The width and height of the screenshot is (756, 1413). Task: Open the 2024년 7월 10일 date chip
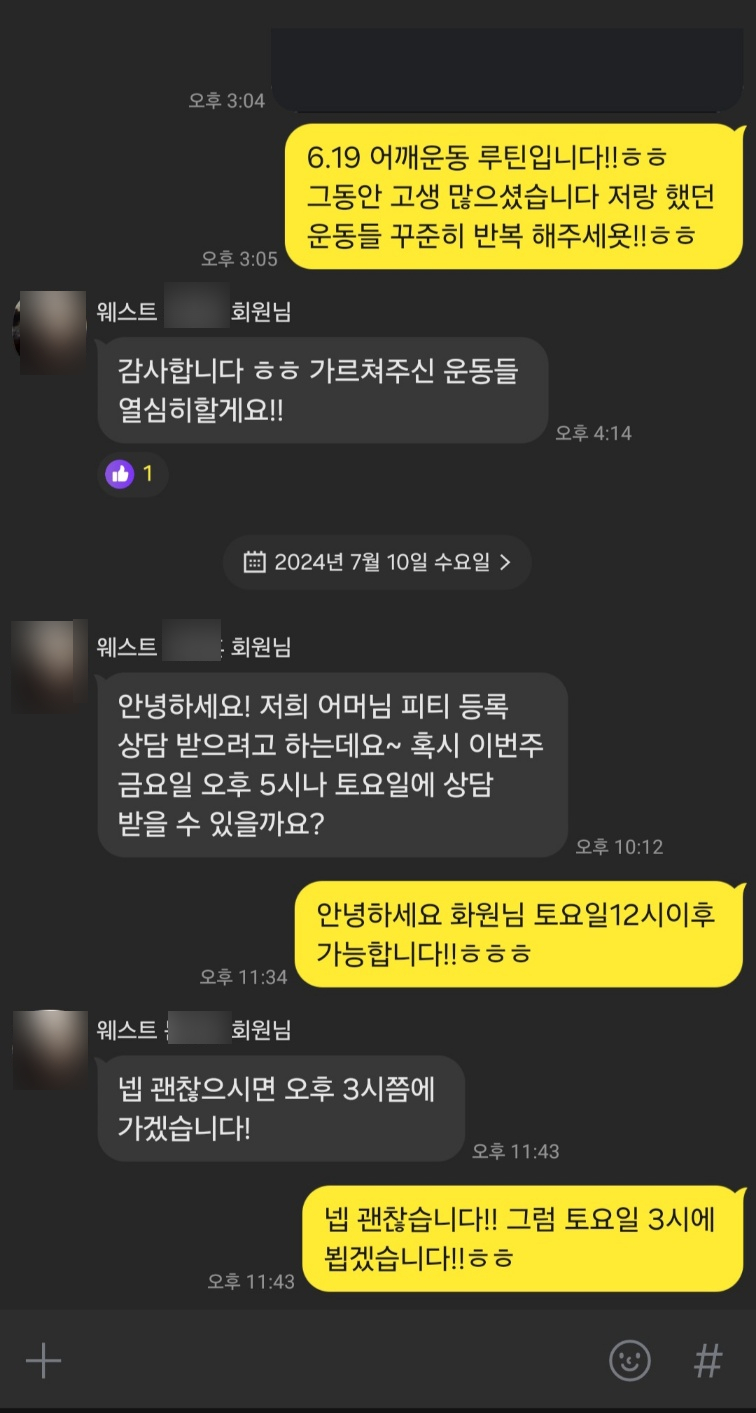coord(377,562)
